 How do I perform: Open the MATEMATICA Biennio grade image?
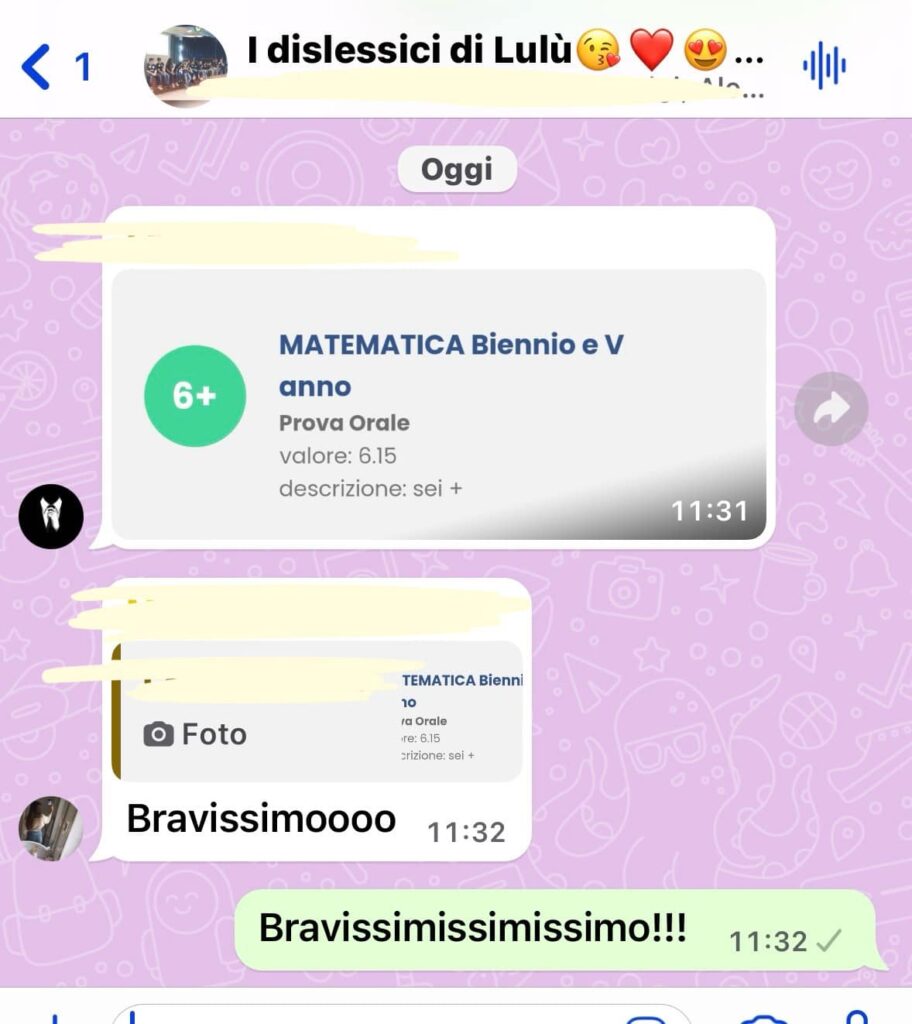(438, 405)
